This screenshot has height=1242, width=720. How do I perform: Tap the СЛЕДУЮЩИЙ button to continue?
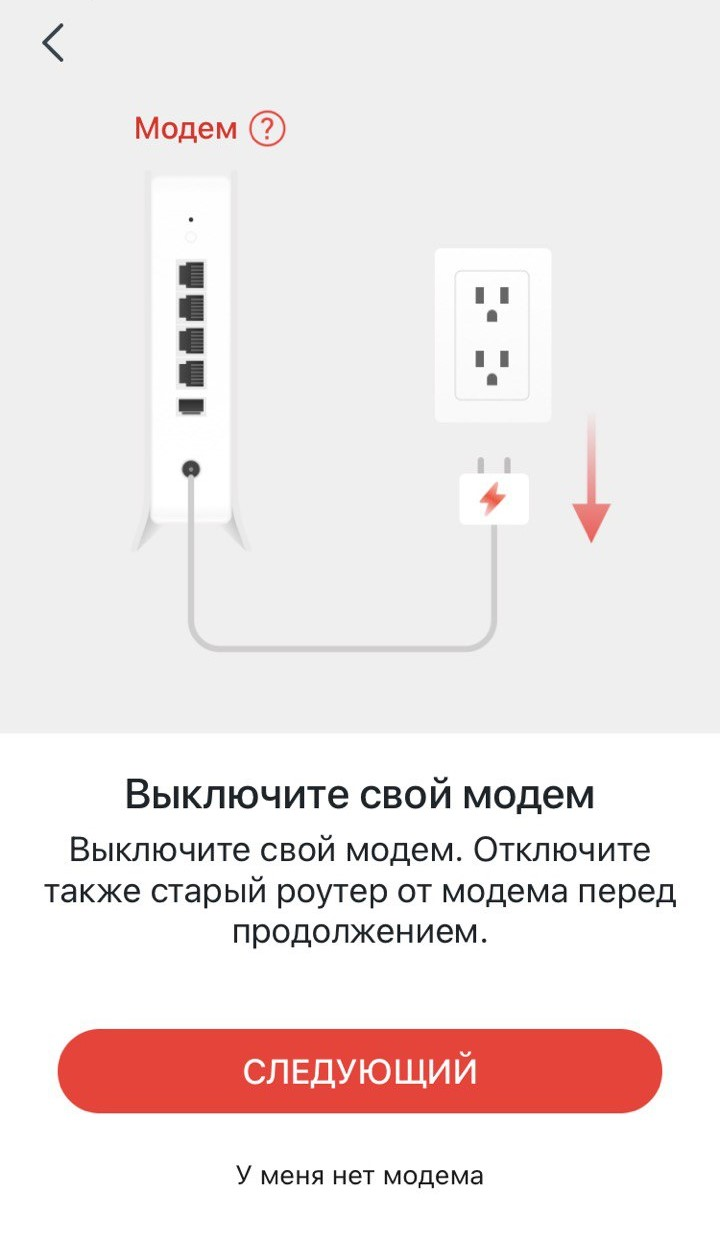(x=360, y=1071)
